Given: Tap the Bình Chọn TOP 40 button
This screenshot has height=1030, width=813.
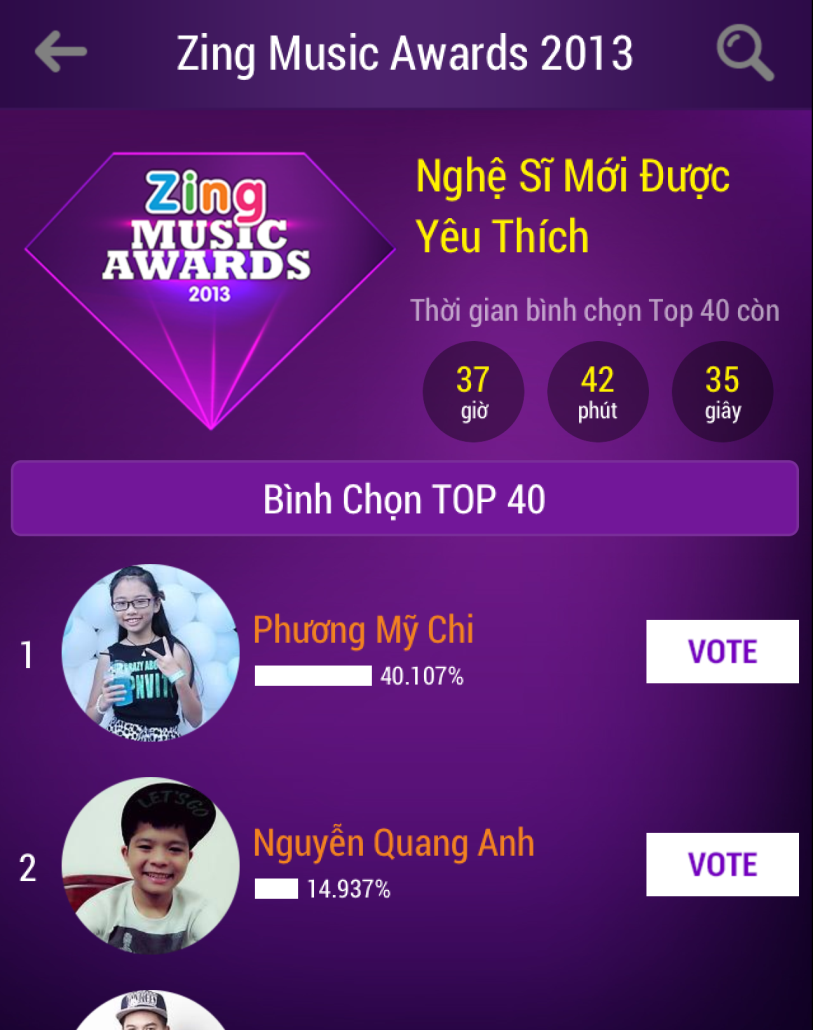Looking at the screenshot, I should [405, 499].
